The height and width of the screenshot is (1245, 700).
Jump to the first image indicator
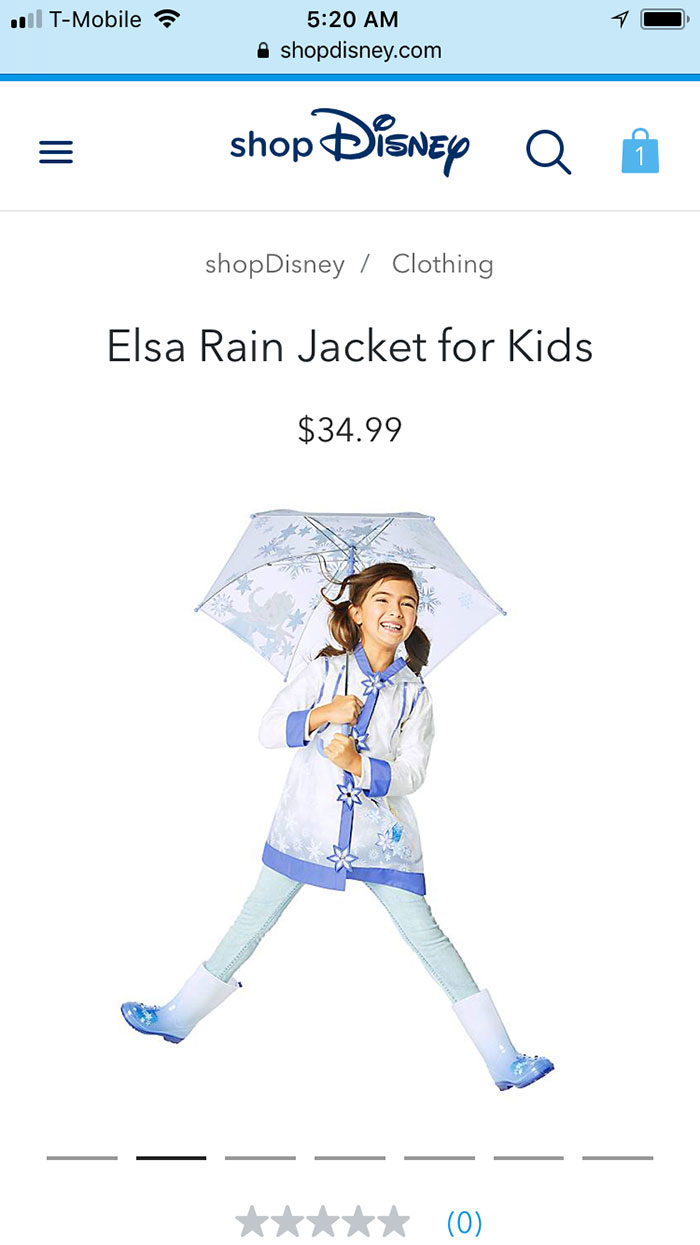(82, 1158)
